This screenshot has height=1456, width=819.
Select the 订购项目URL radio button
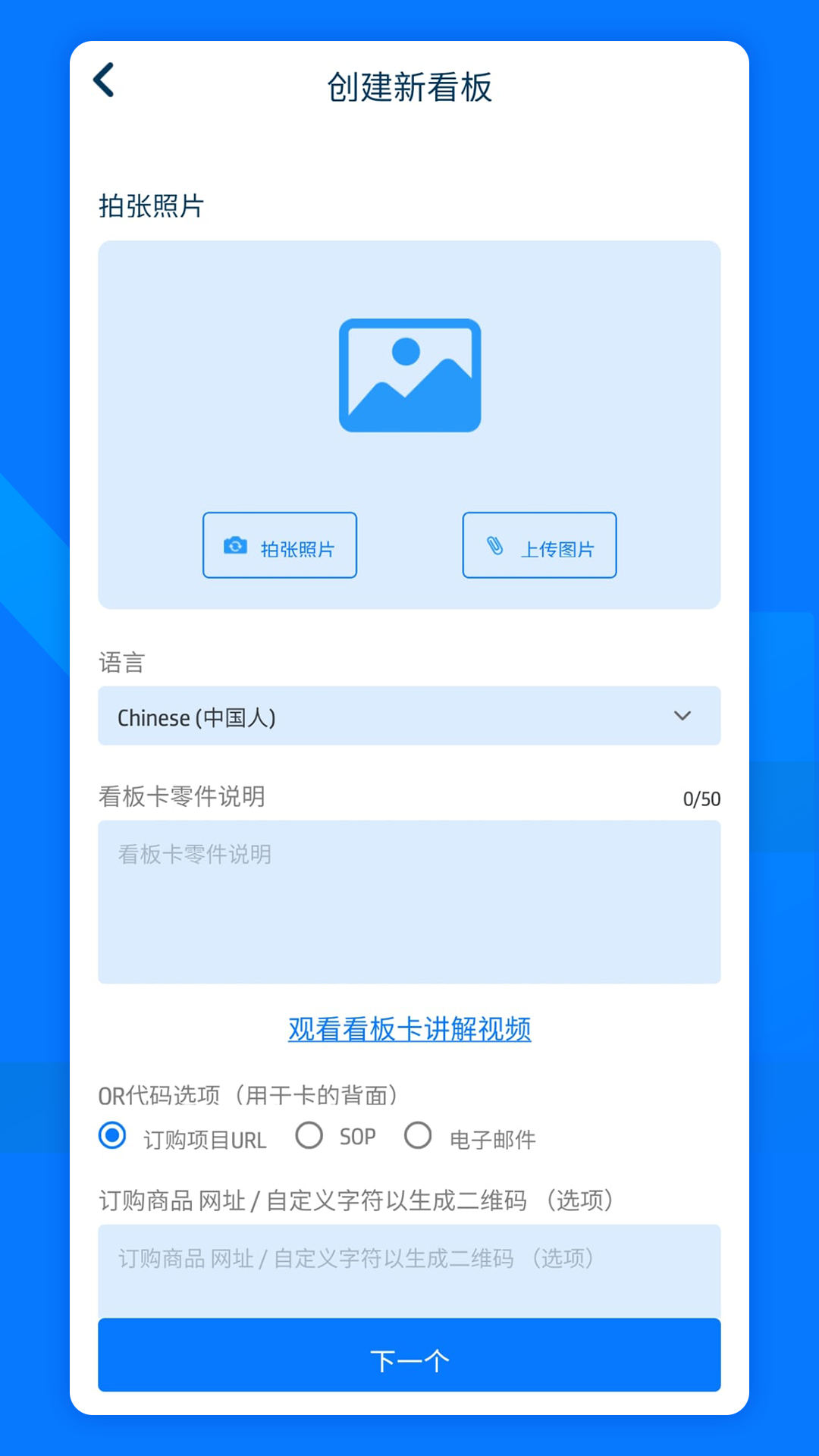111,1135
